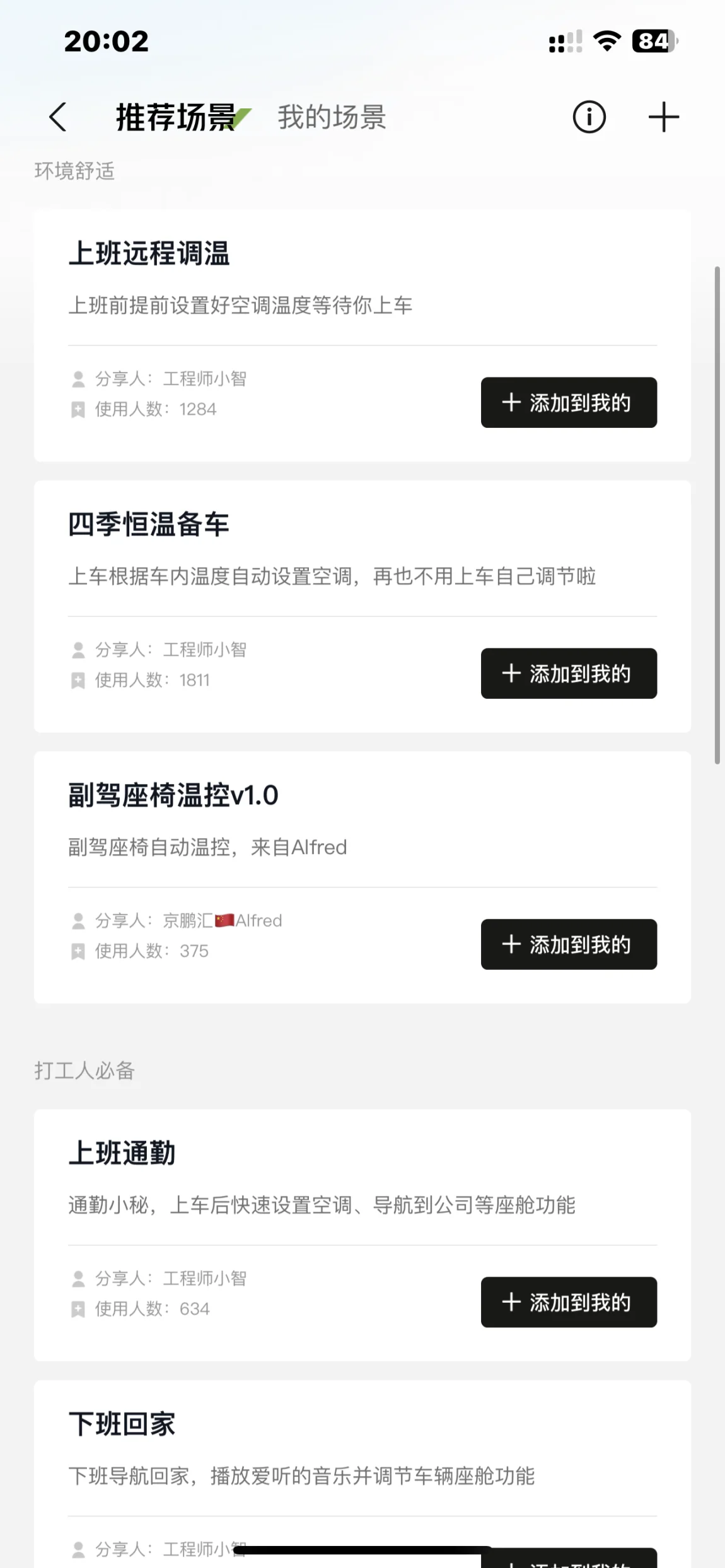Switch to the 我的场景 tab
725x1568 pixels.
click(x=332, y=117)
